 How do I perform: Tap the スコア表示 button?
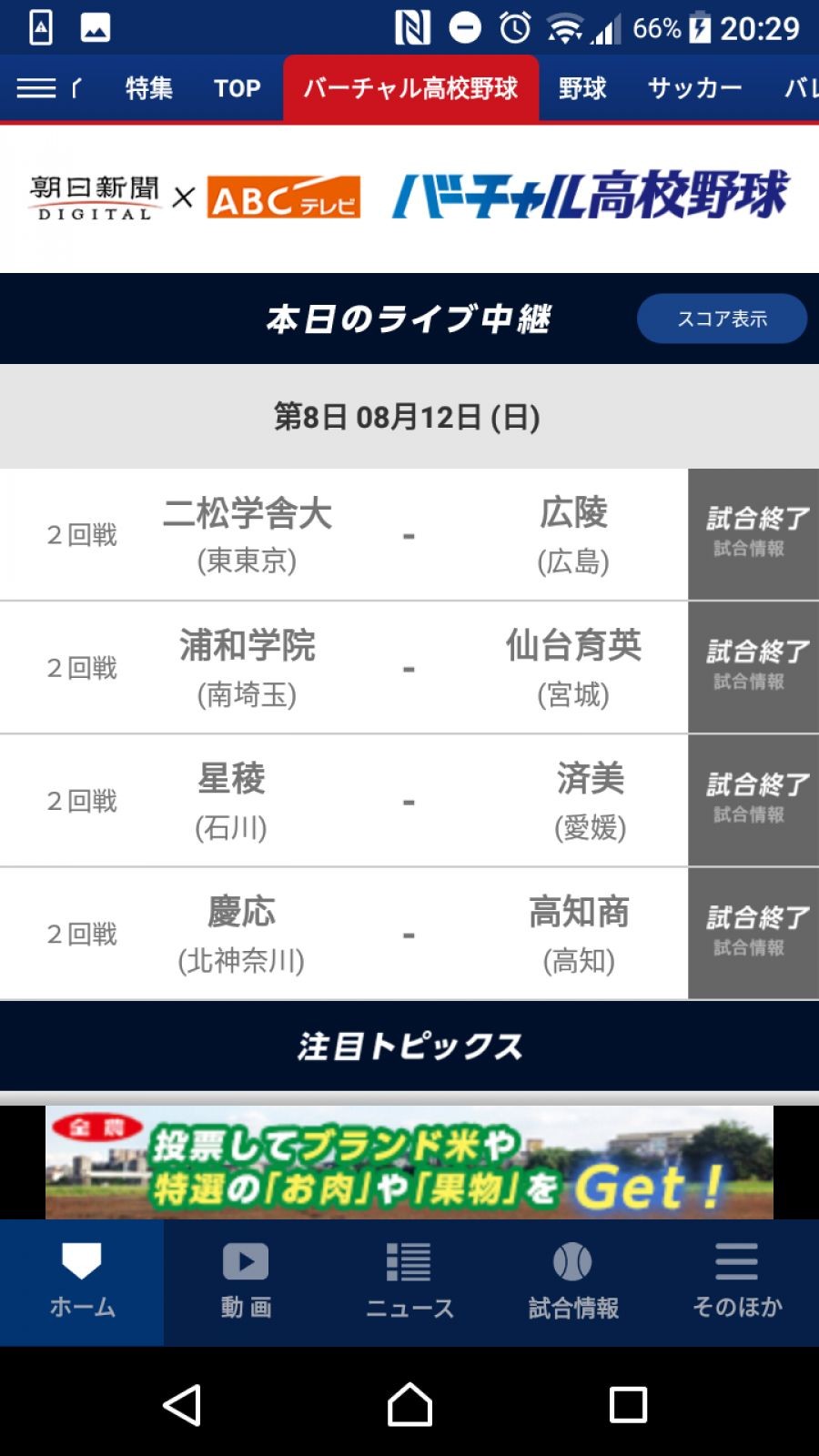click(722, 318)
